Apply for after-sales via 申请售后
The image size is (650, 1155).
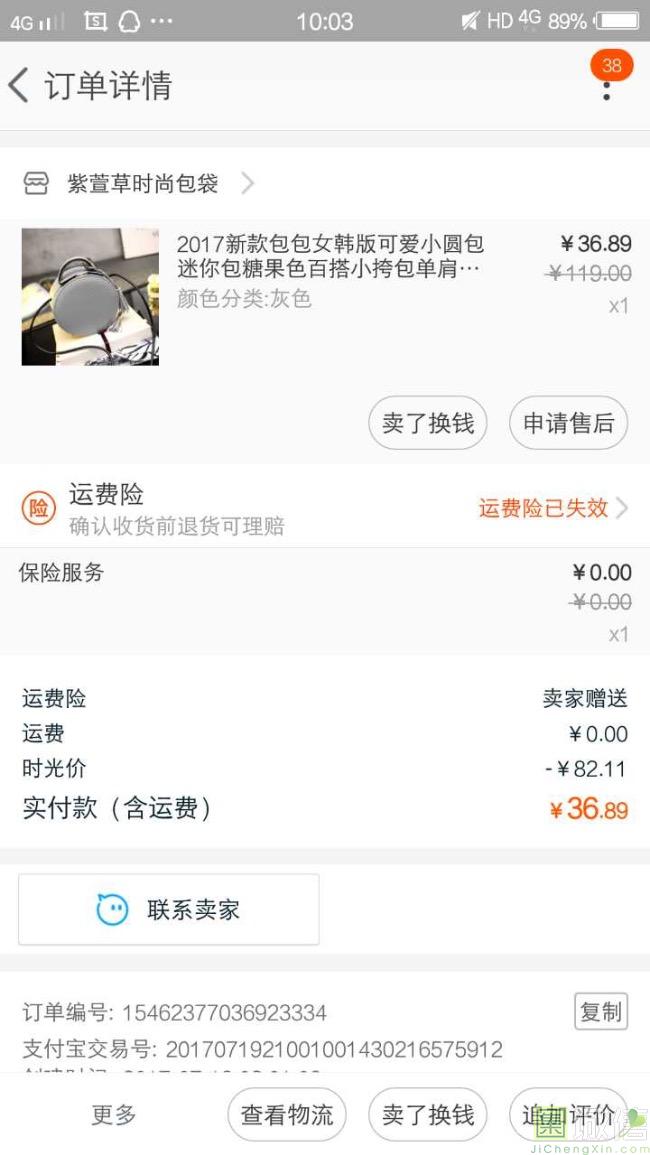[568, 423]
